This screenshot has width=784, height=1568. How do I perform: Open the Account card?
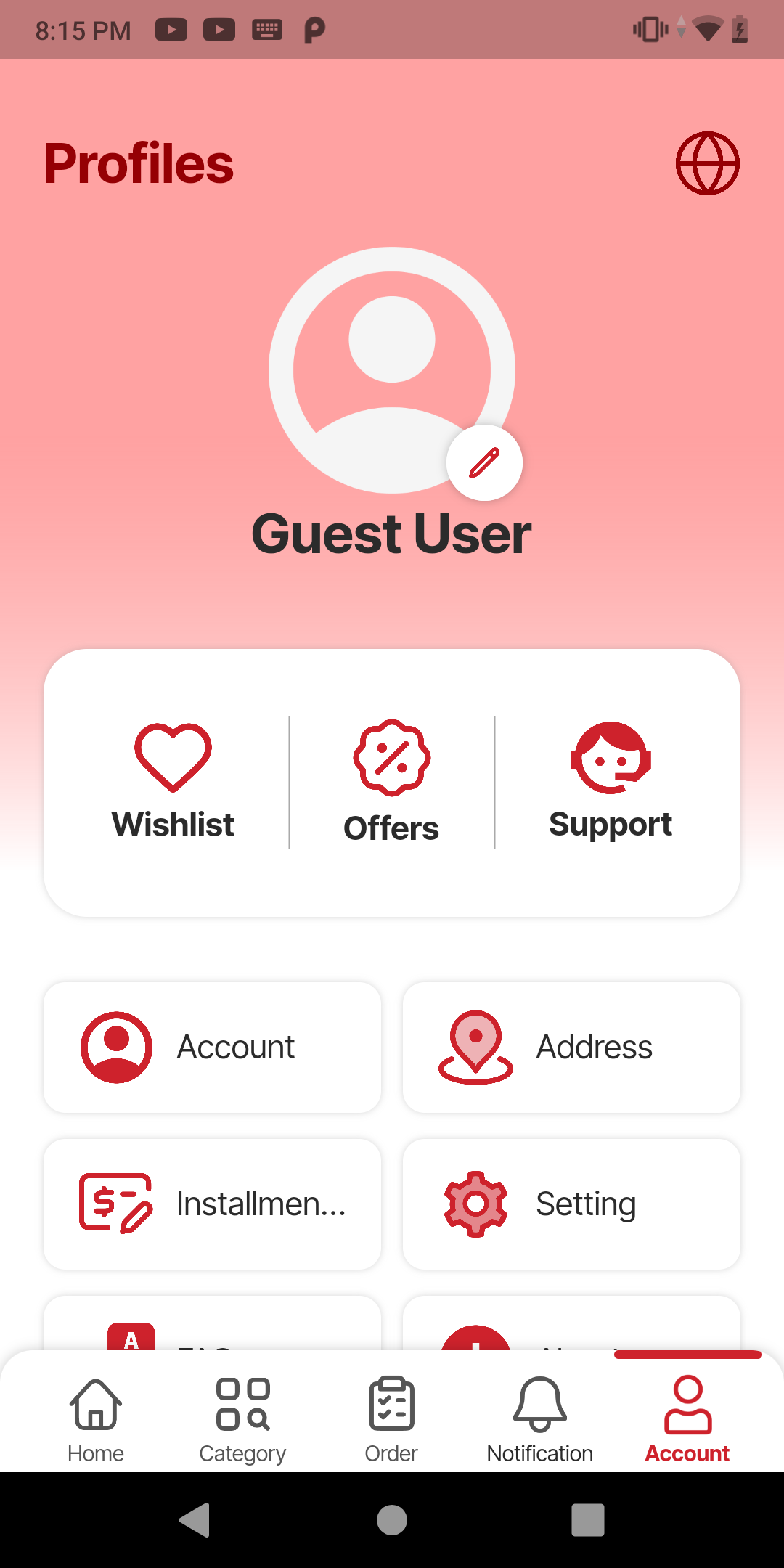pos(212,1048)
